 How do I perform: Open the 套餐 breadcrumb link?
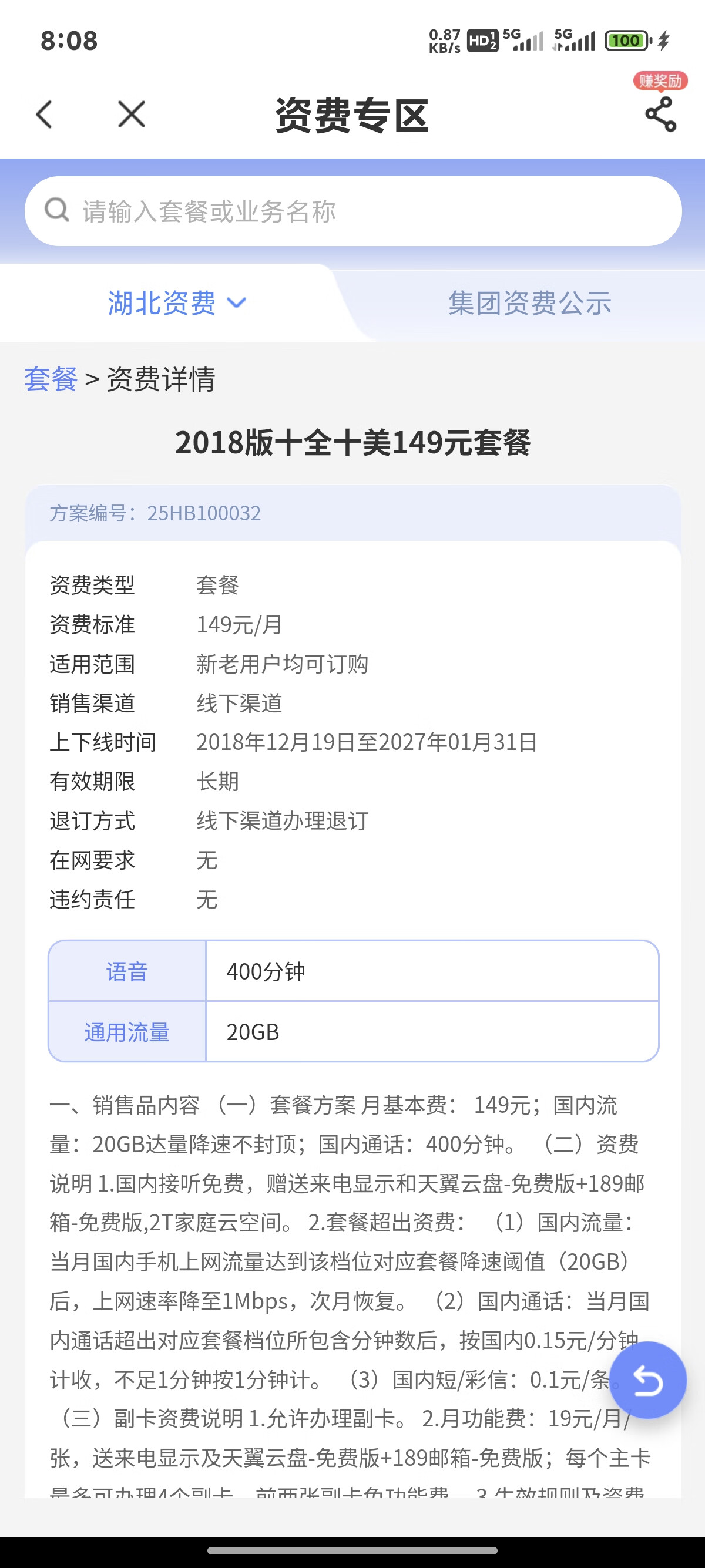coord(51,379)
